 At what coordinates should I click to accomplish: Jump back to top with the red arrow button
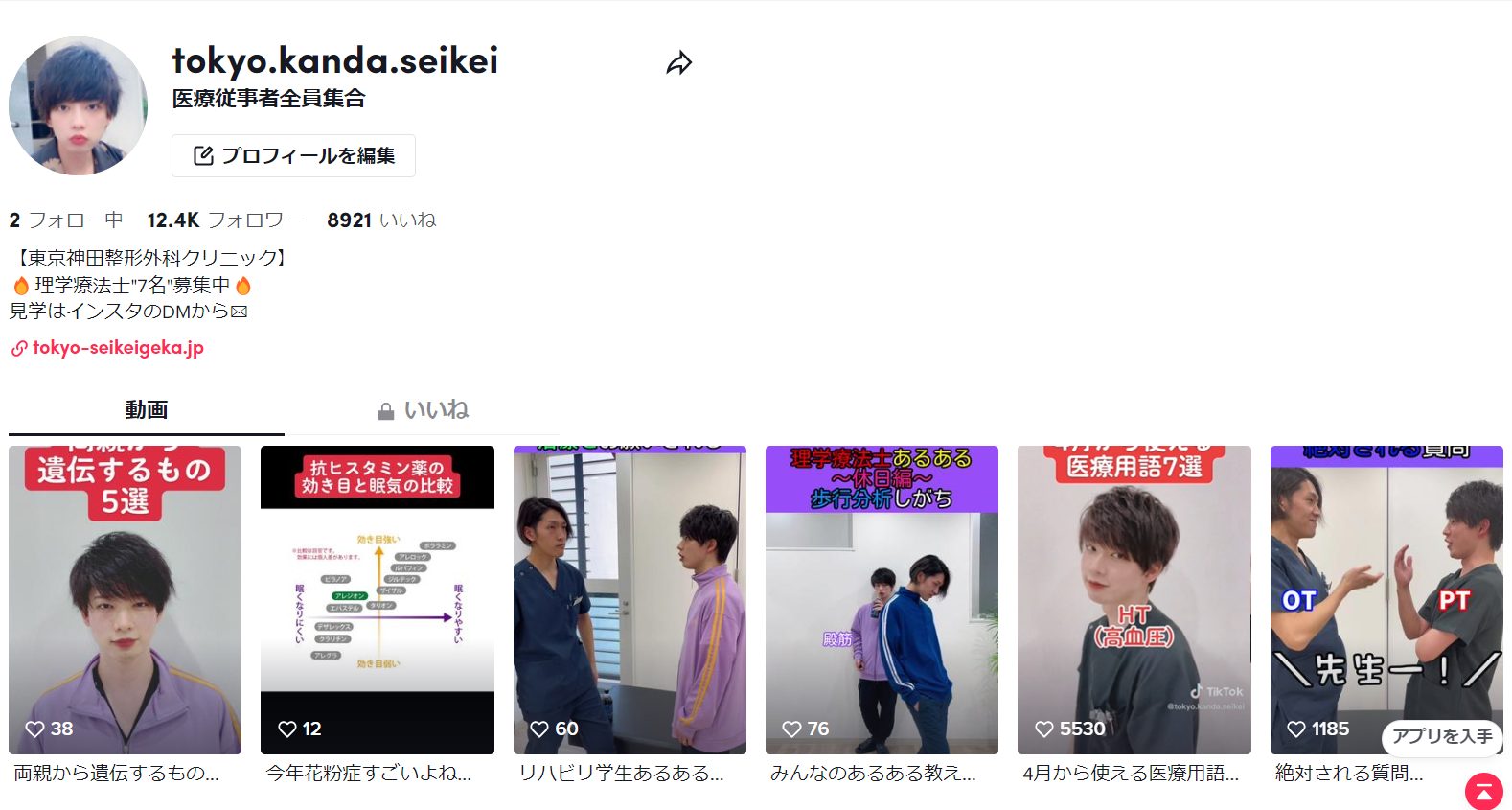[1483, 791]
